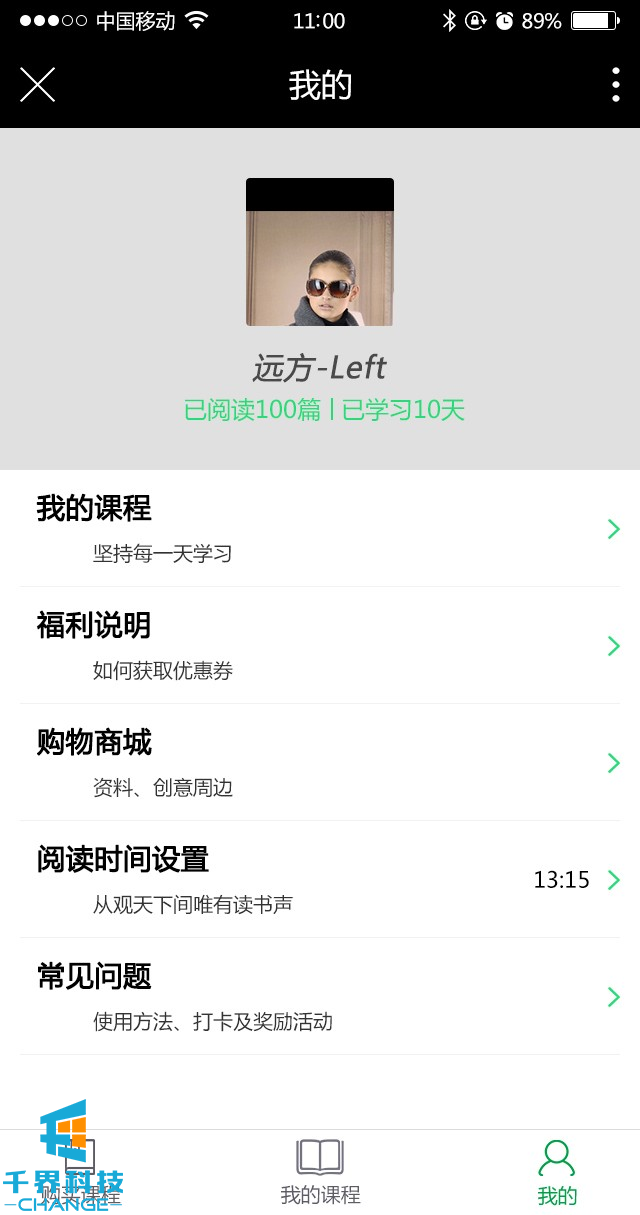View 常见问题 help section
The width and height of the screenshot is (640, 1215).
pyautogui.click(x=320, y=997)
